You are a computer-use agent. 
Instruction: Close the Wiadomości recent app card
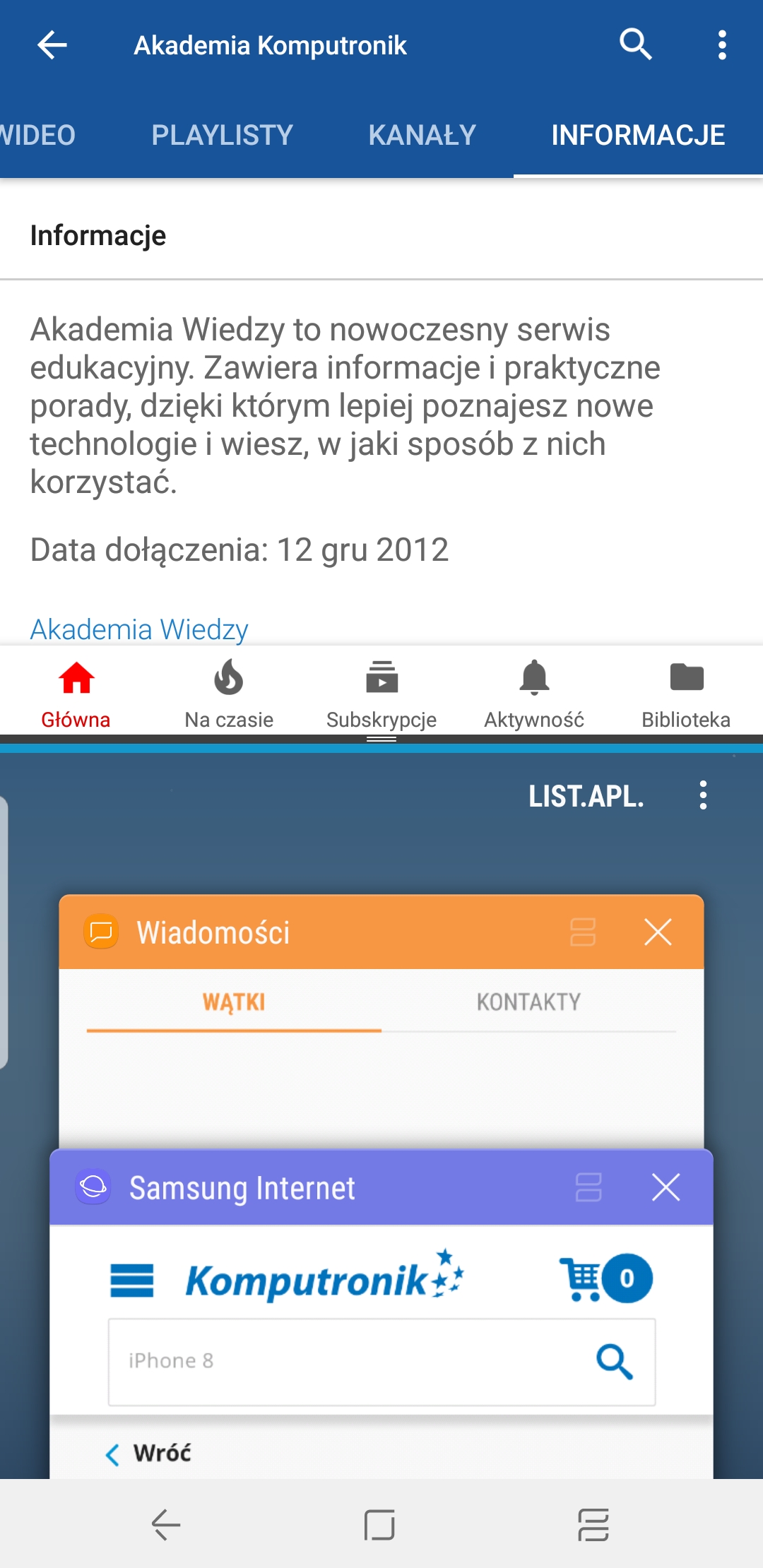(x=658, y=932)
